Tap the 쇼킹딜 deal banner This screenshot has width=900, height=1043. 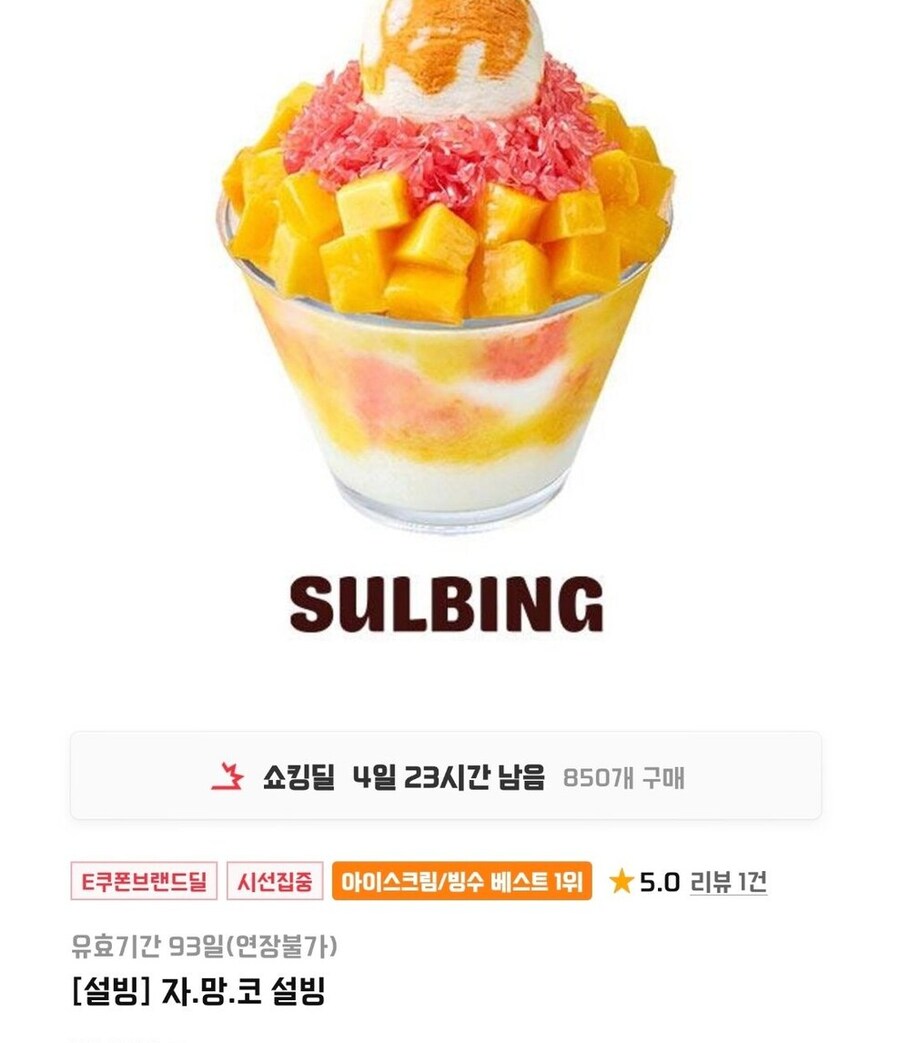[x=446, y=777]
